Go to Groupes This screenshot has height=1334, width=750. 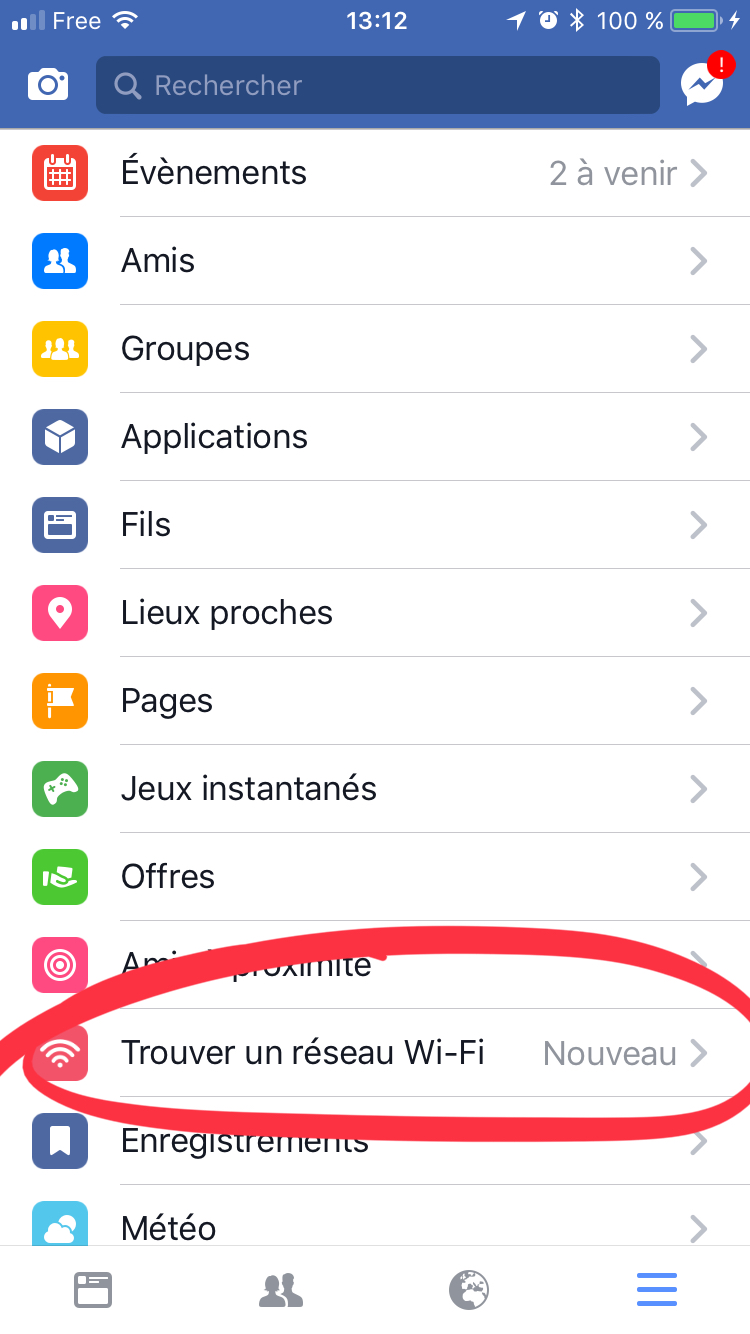375,349
